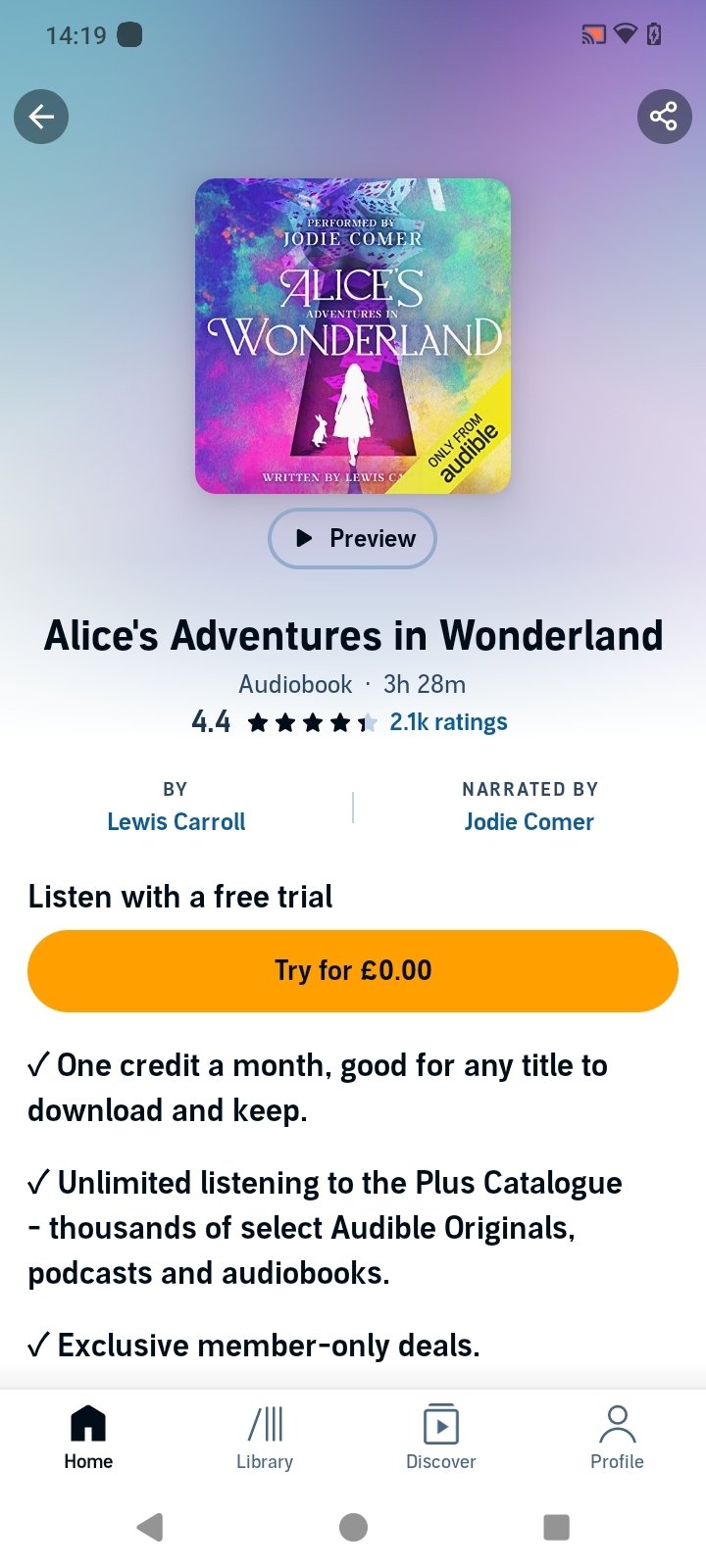Switch to the Discover tab
Viewport: 706px width, 1568px height.
[x=441, y=1438]
